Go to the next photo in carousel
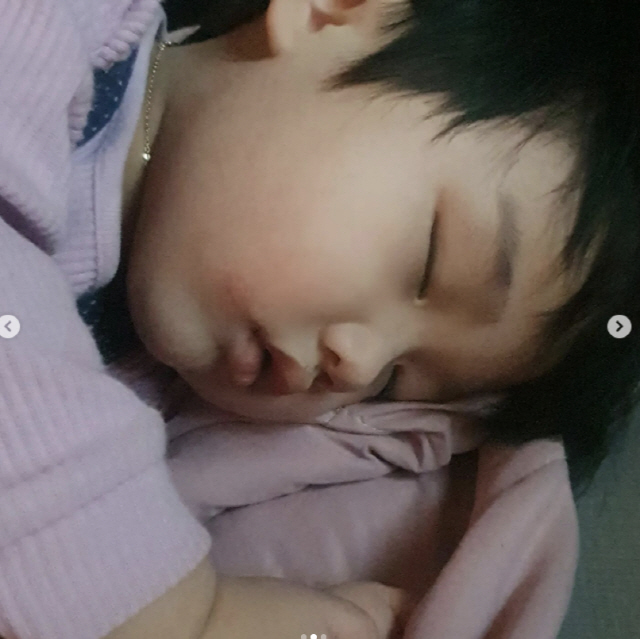This screenshot has width=640, height=639. pyautogui.click(x=619, y=327)
